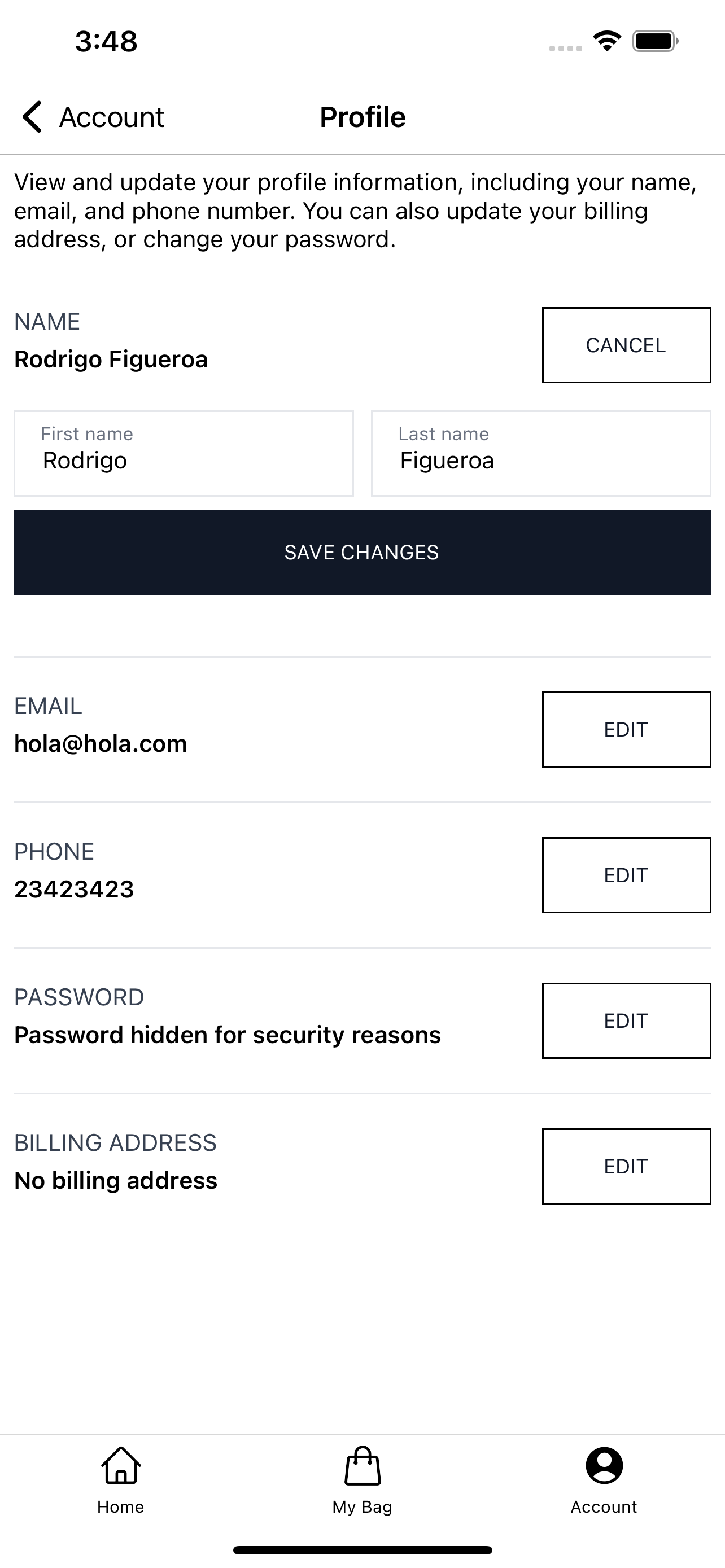This screenshot has height=1568, width=725.
Task: Edit the phone number
Action: tap(626, 875)
